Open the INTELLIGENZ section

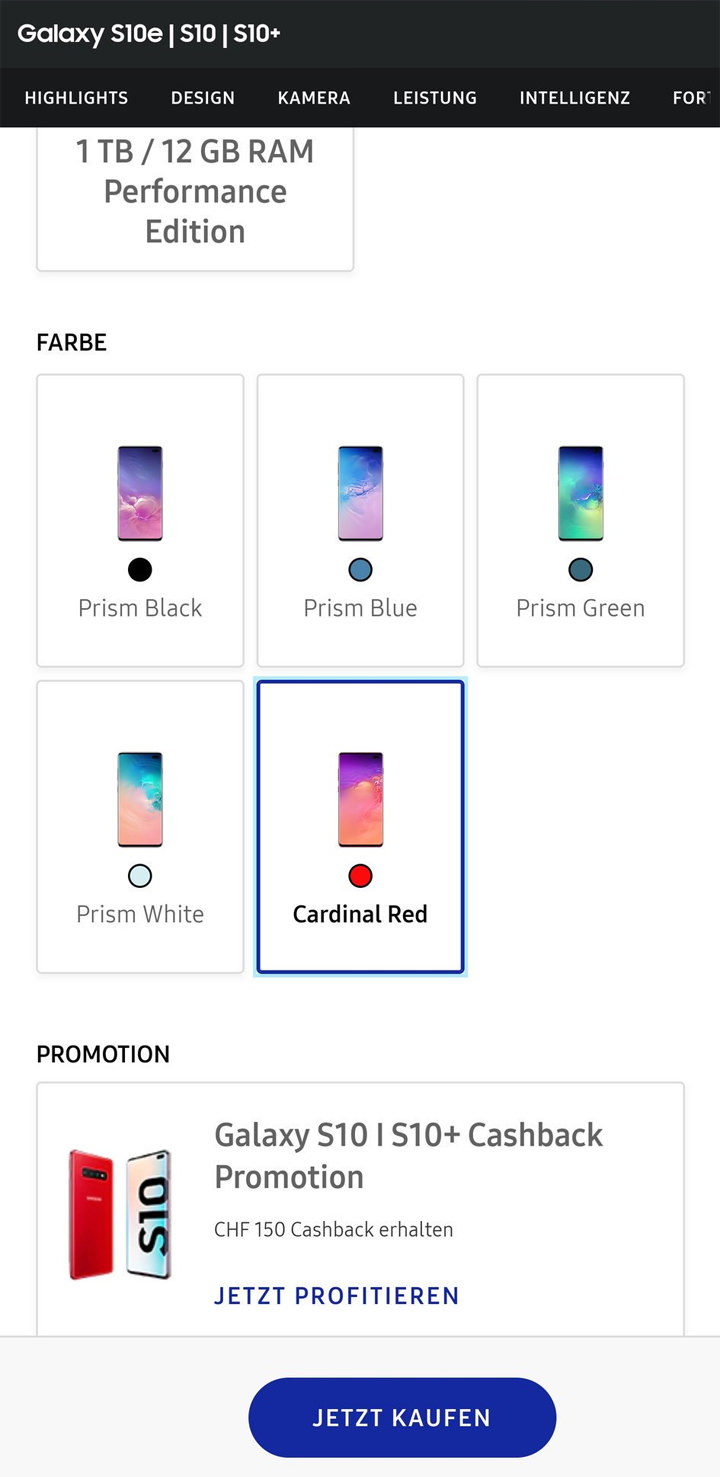point(574,97)
